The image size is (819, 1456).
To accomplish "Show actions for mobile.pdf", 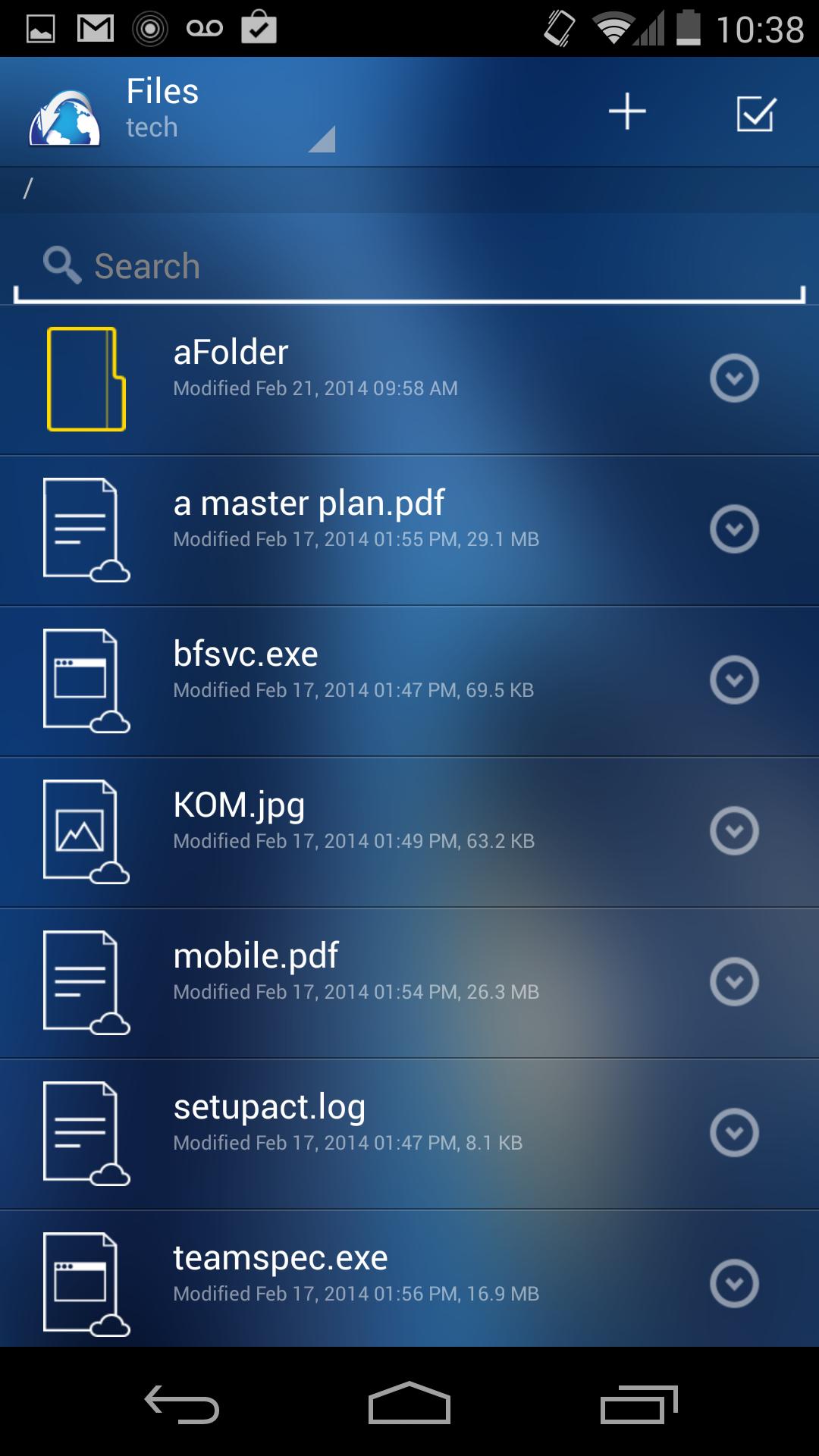I will coord(734,981).
